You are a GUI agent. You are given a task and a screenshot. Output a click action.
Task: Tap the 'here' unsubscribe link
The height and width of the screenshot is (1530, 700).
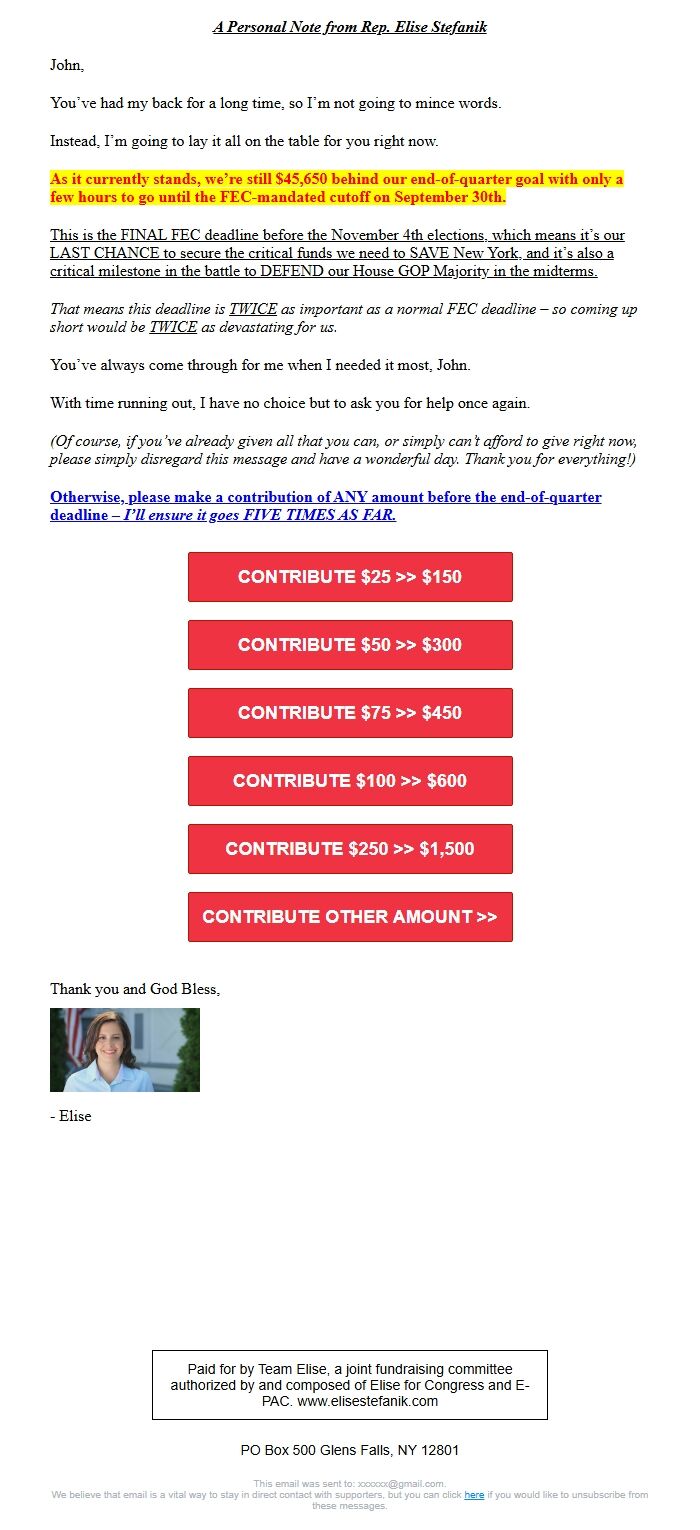pos(474,1495)
